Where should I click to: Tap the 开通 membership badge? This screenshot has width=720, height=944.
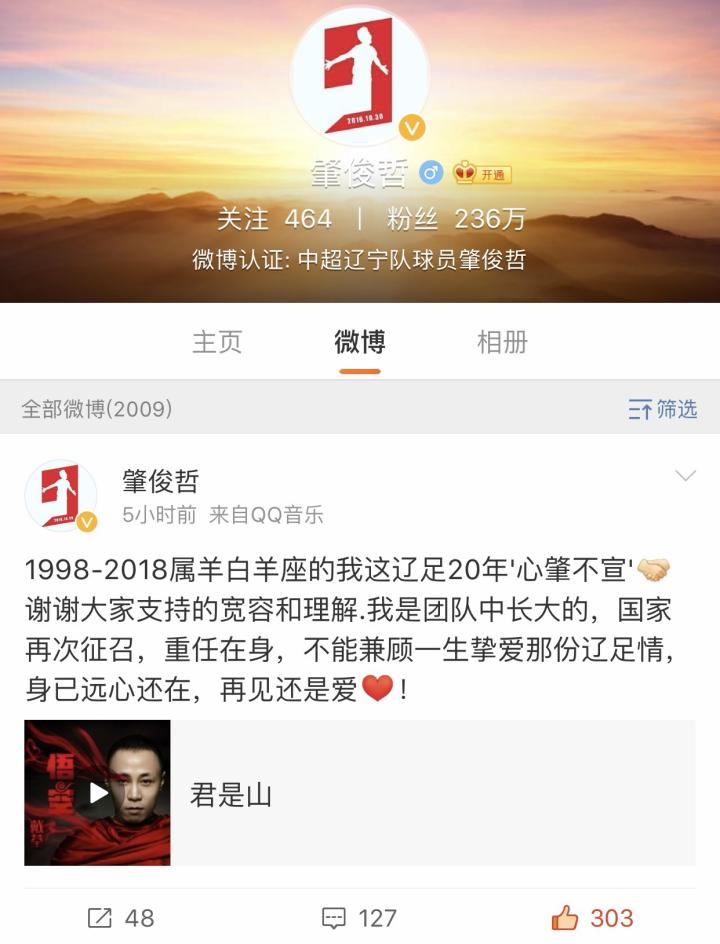pyautogui.click(x=482, y=174)
